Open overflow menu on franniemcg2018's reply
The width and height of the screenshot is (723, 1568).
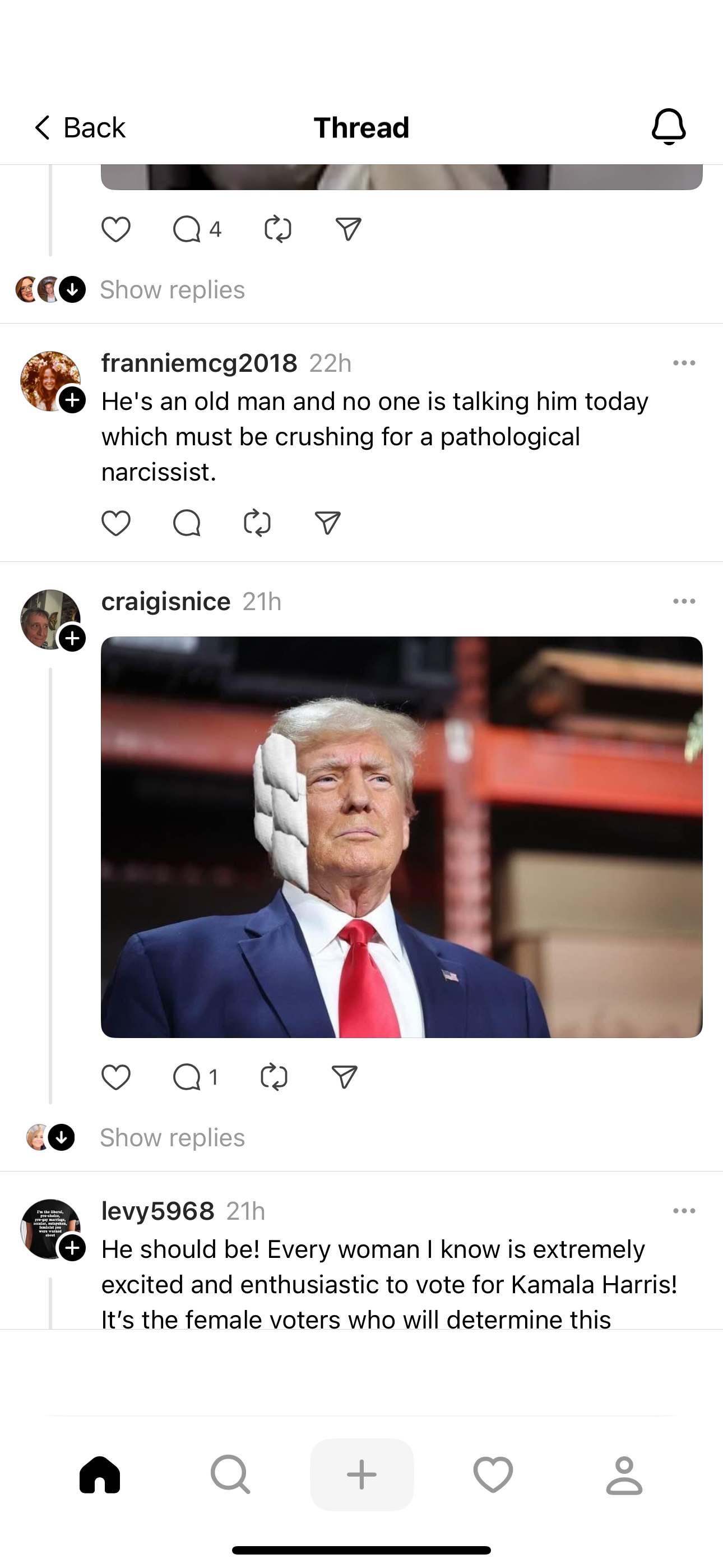tap(684, 363)
